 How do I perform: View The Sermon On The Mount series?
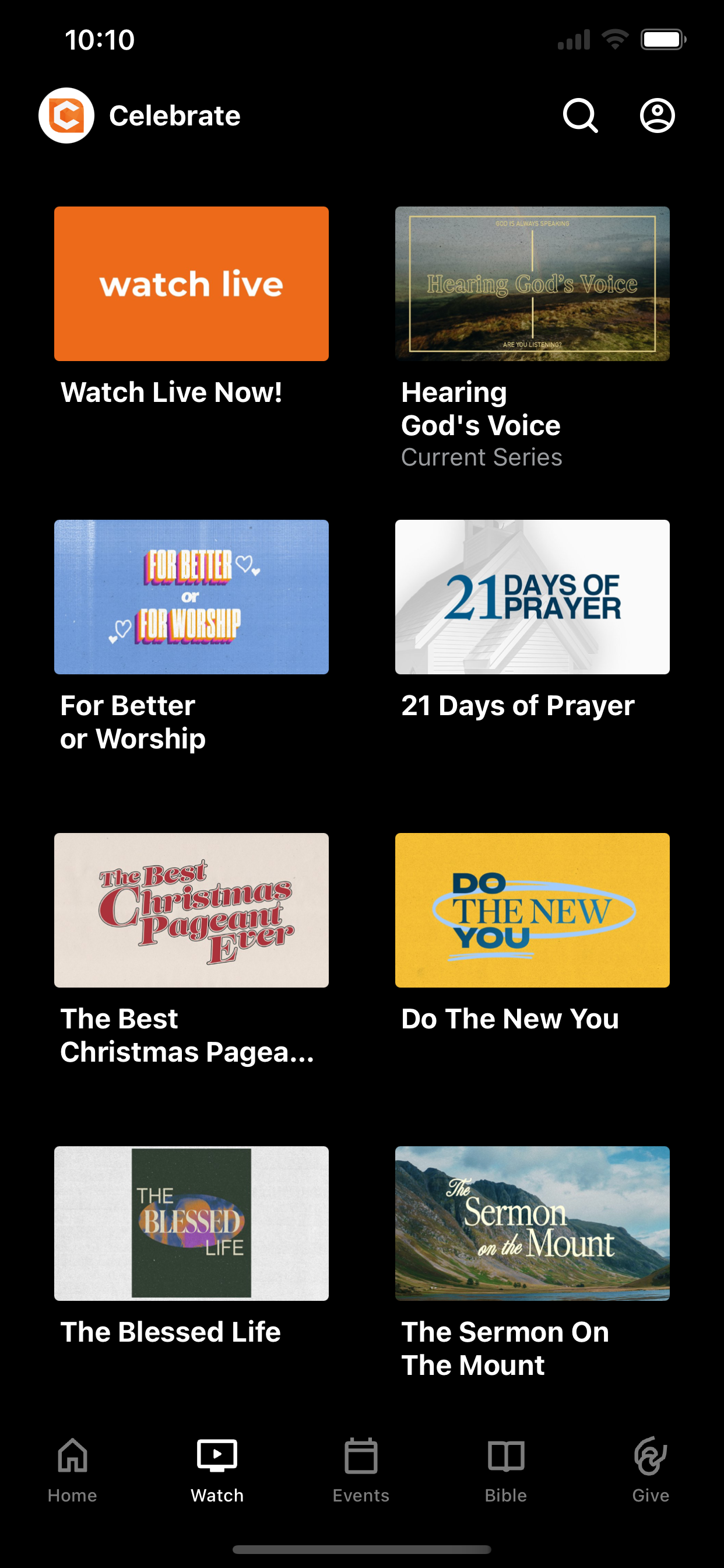(x=532, y=1223)
